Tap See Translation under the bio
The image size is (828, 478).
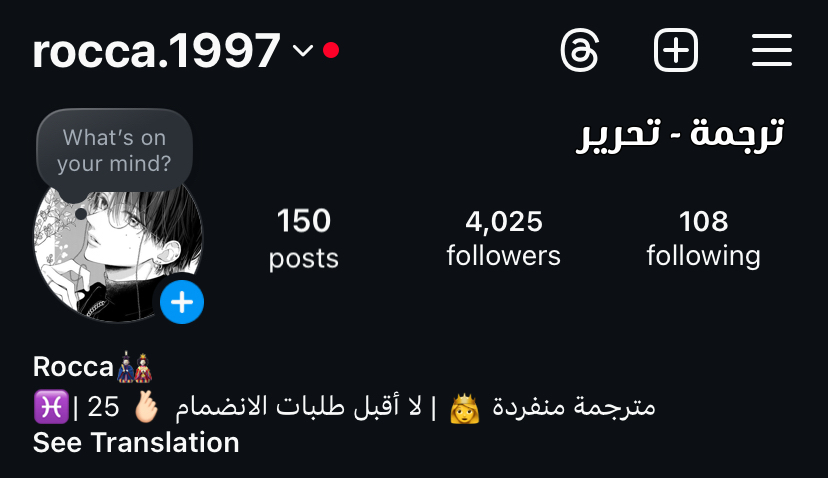136,442
